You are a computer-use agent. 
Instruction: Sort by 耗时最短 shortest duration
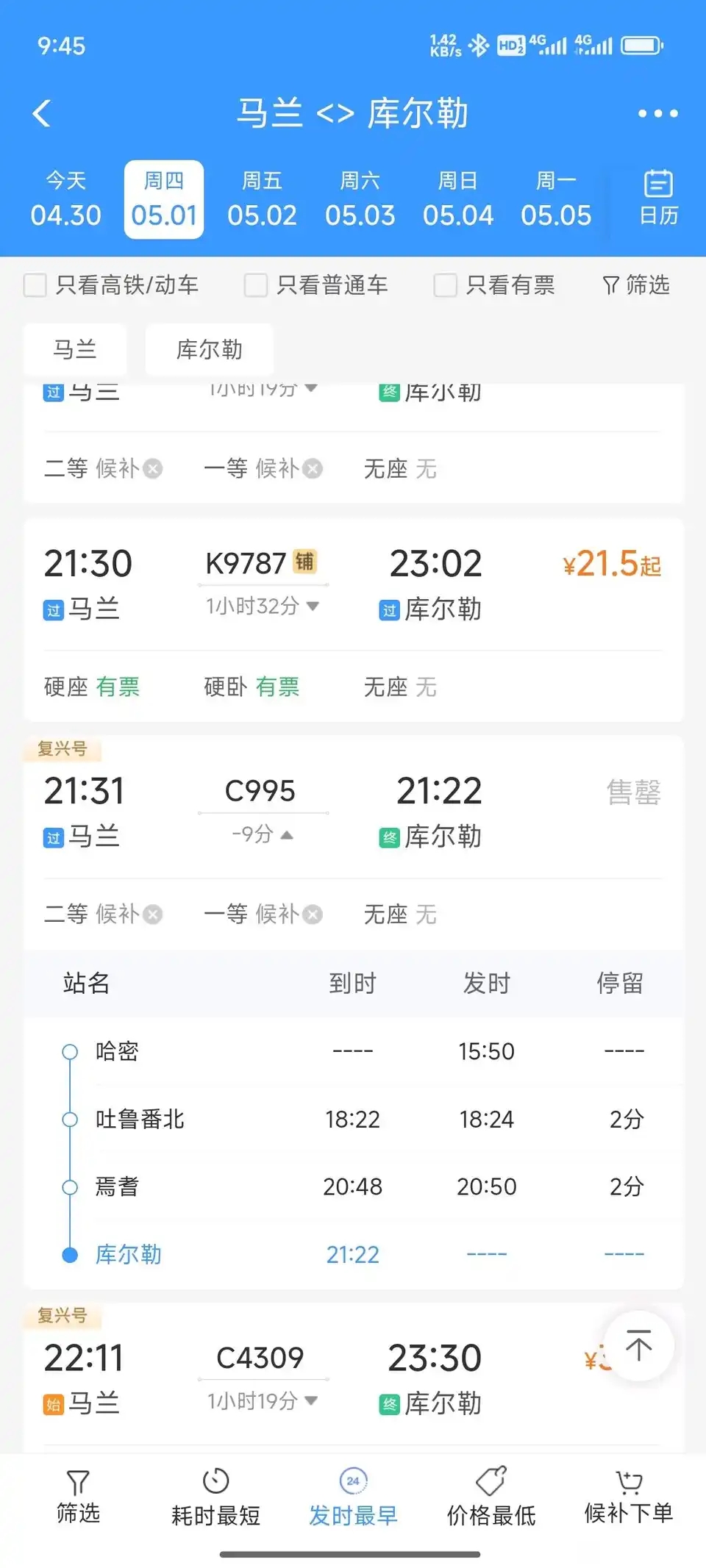click(215, 1497)
